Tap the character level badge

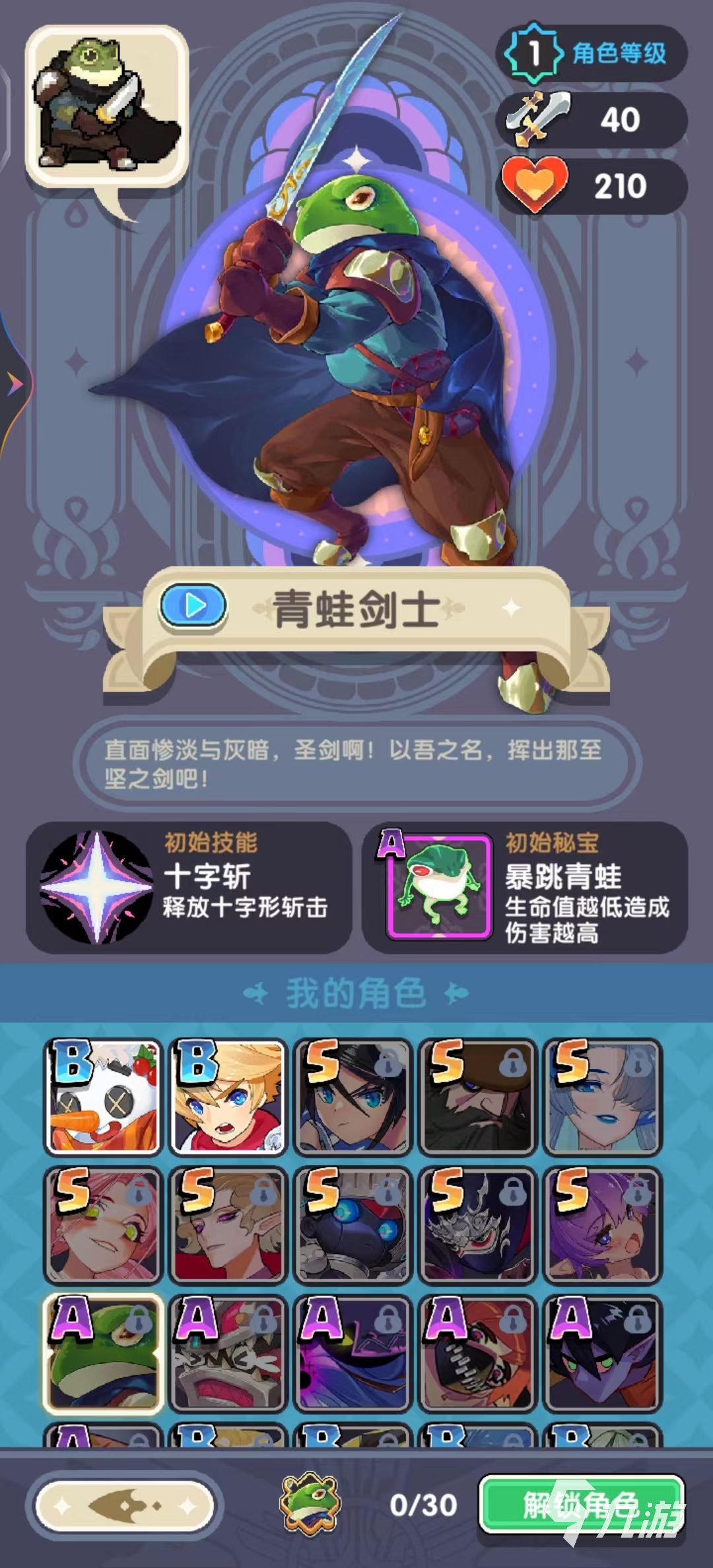(x=591, y=53)
